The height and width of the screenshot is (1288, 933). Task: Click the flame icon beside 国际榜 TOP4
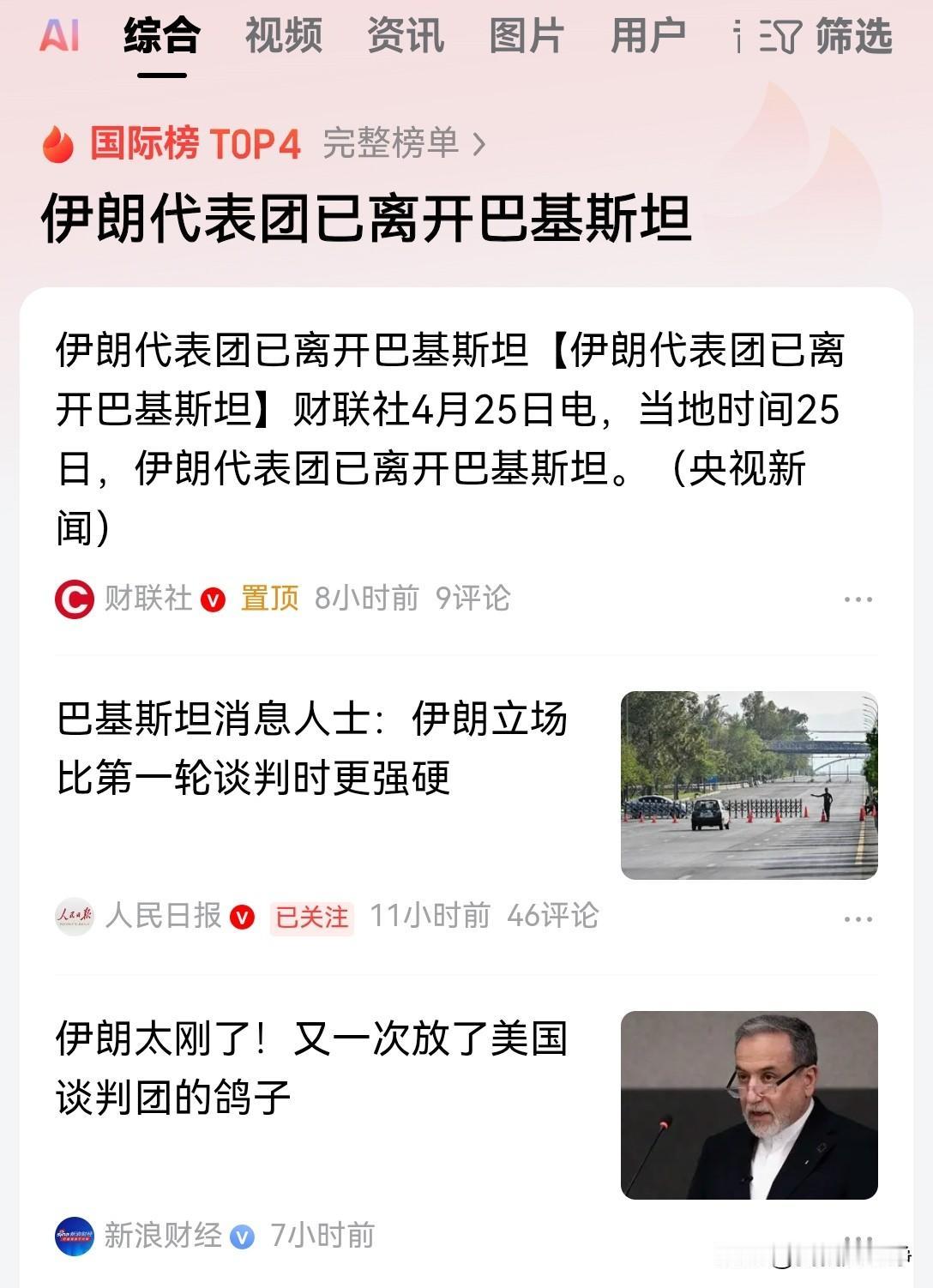point(57,144)
